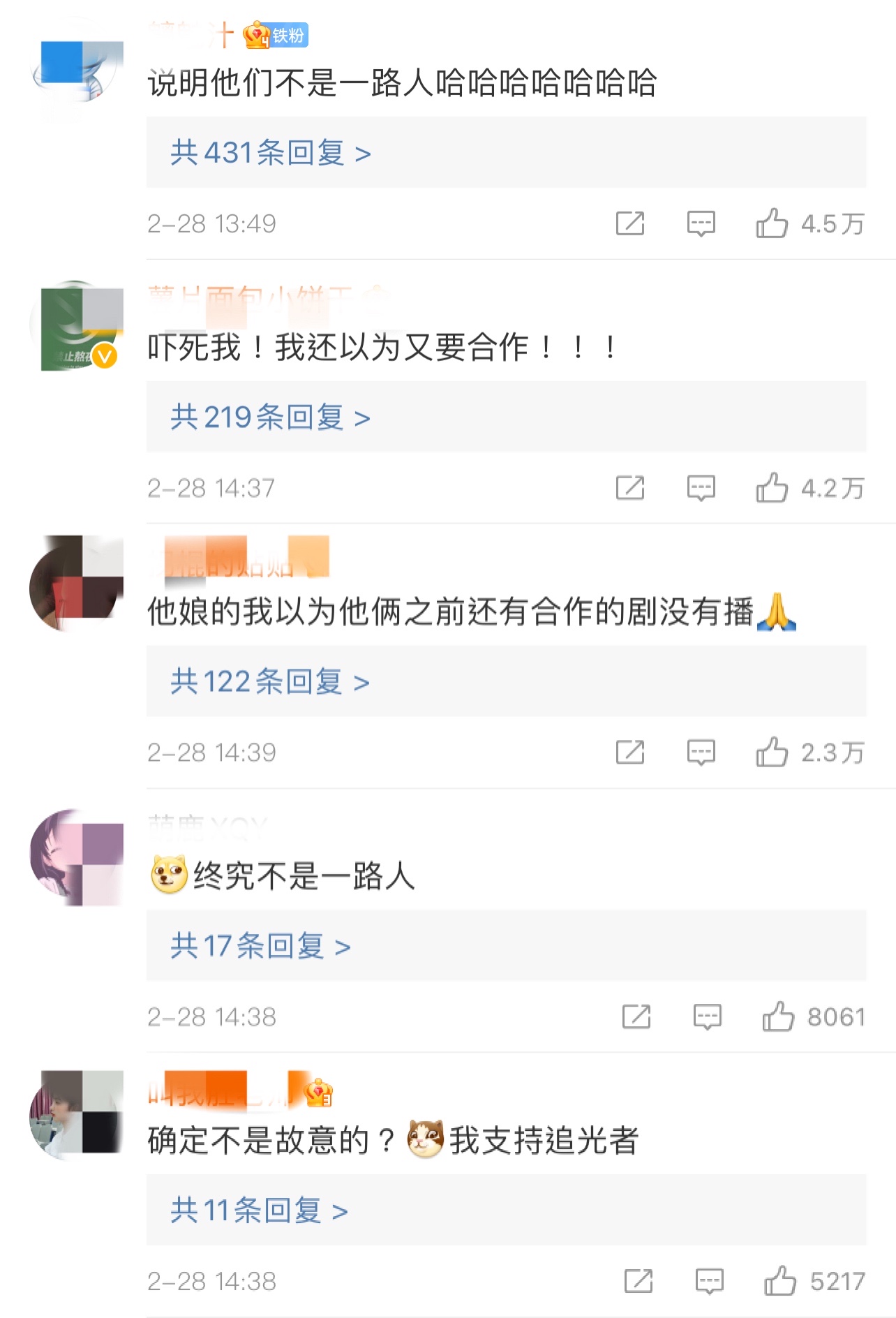Like the 我支持追光者 comment
Screen dimensions: 896x1318
779,1281
